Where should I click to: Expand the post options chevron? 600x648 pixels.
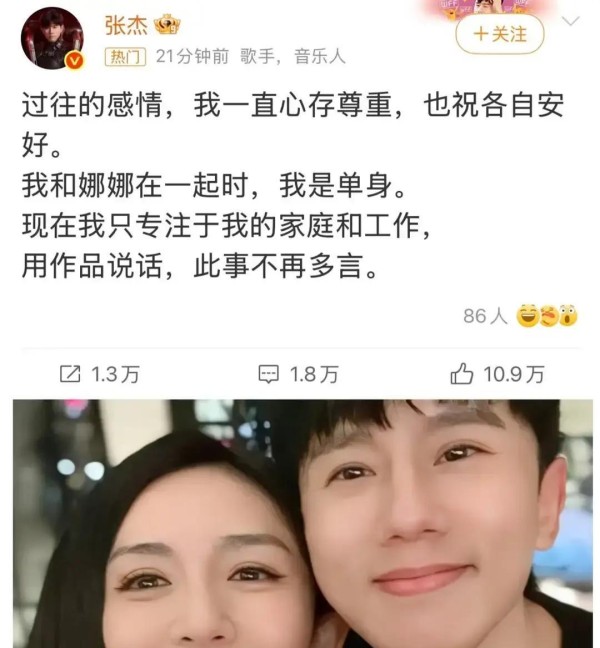(570, 22)
